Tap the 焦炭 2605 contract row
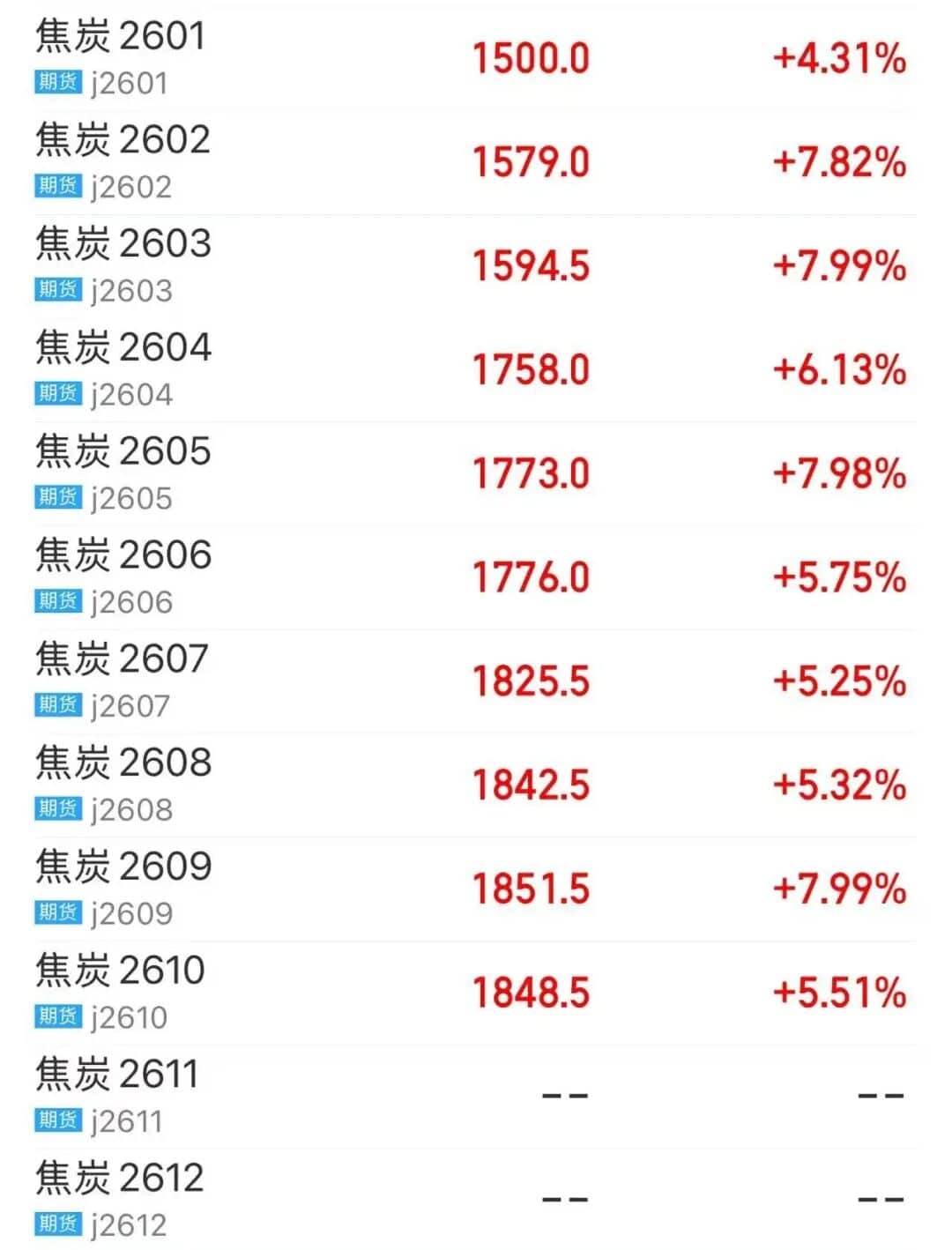The height and width of the screenshot is (1250, 952). (x=123, y=473)
